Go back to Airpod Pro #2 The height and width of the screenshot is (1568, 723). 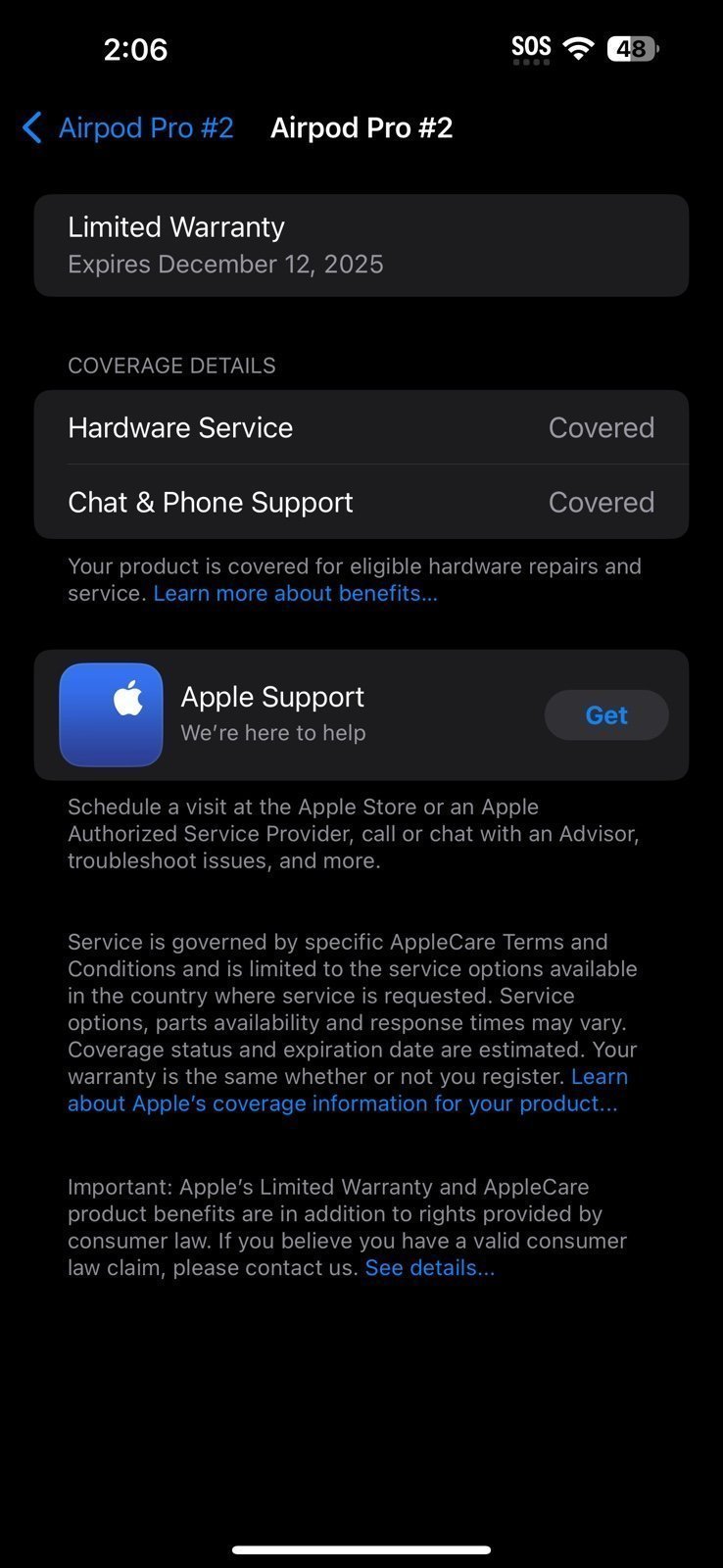coord(127,128)
